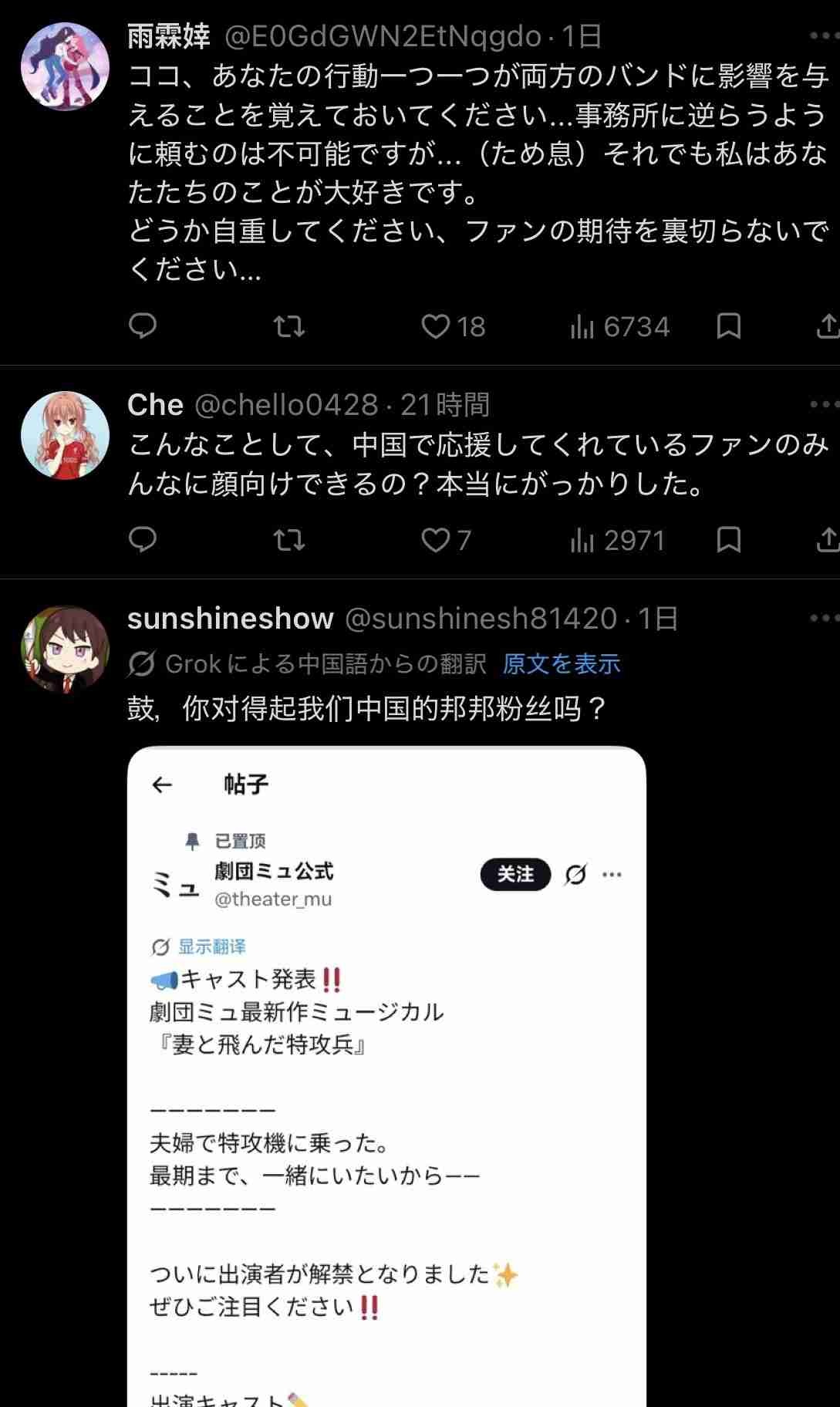
Task: View analytics for 雨霖婞's post
Action: pyautogui.click(x=619, y=326)
